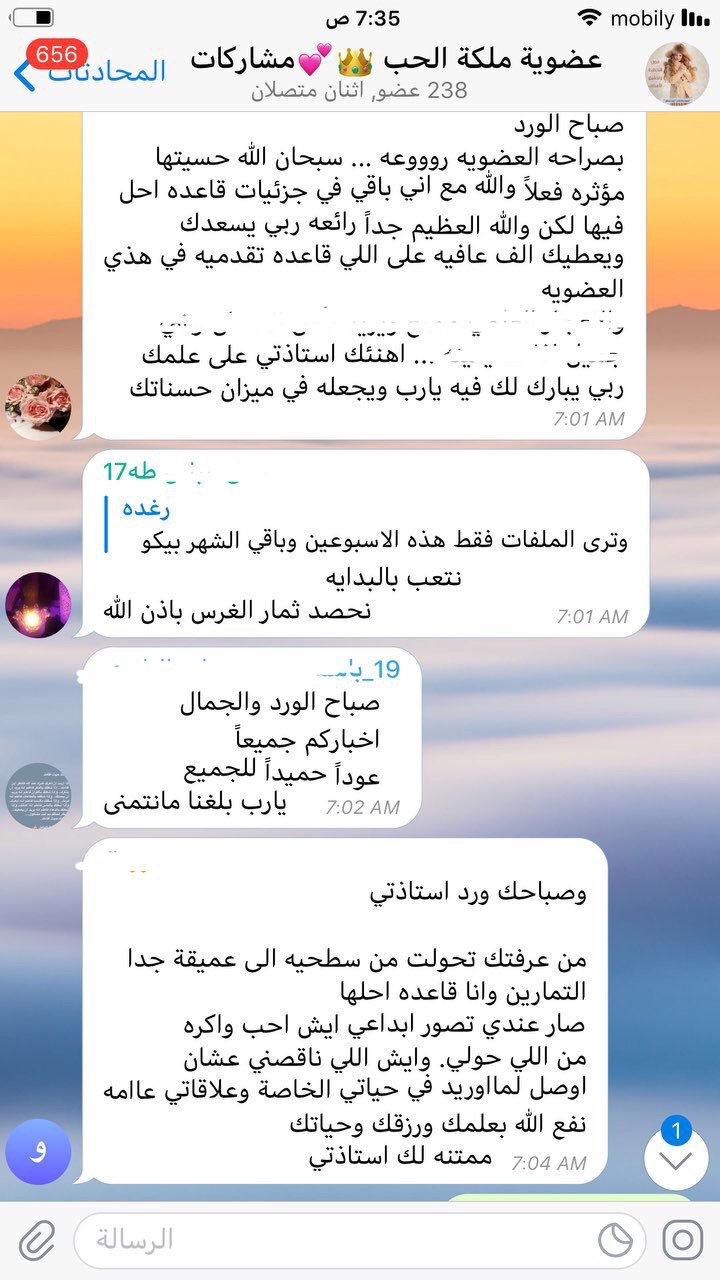Jump to latest message with down arrow

[x=676, y=1160]
